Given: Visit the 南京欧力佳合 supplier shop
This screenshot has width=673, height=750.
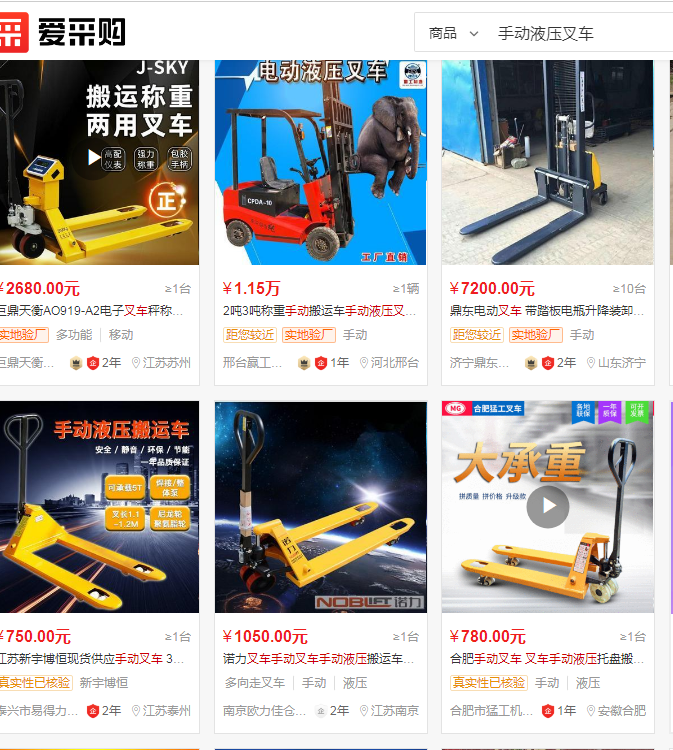Looking at the screenshot, I should tap(265, 711).
